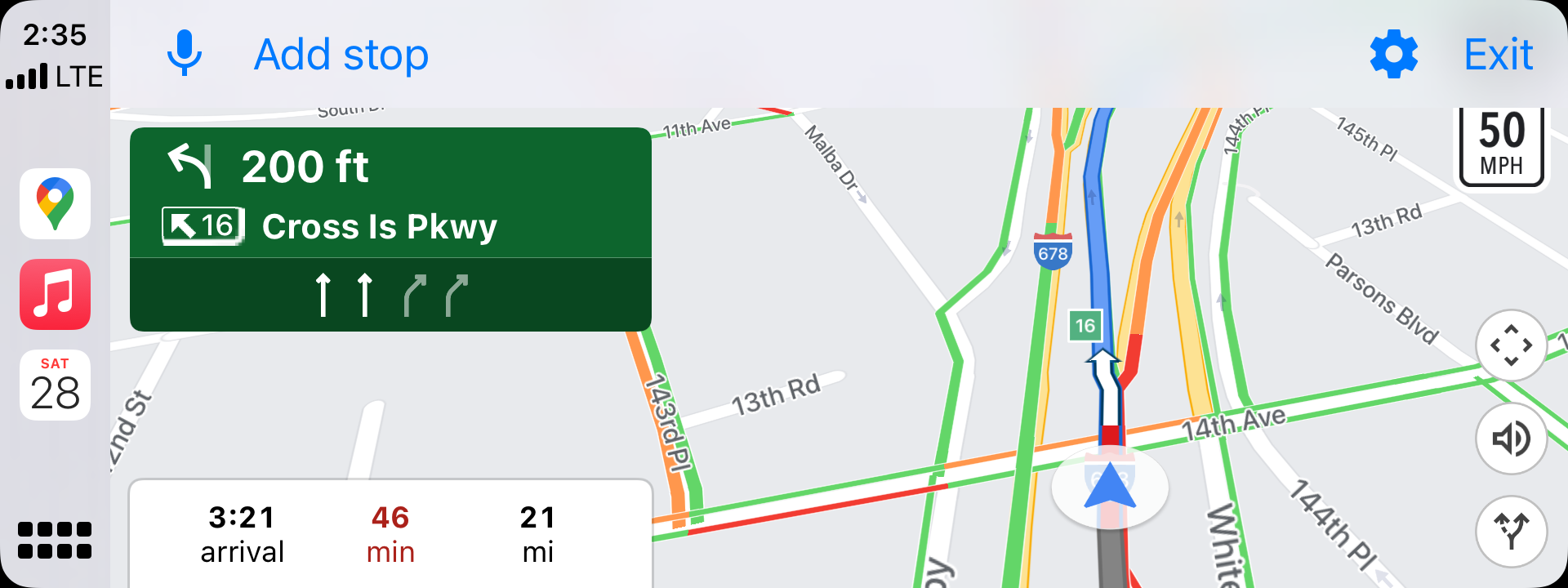
Task: Tap the pan map arrows button
Action: click(1511, 345)
